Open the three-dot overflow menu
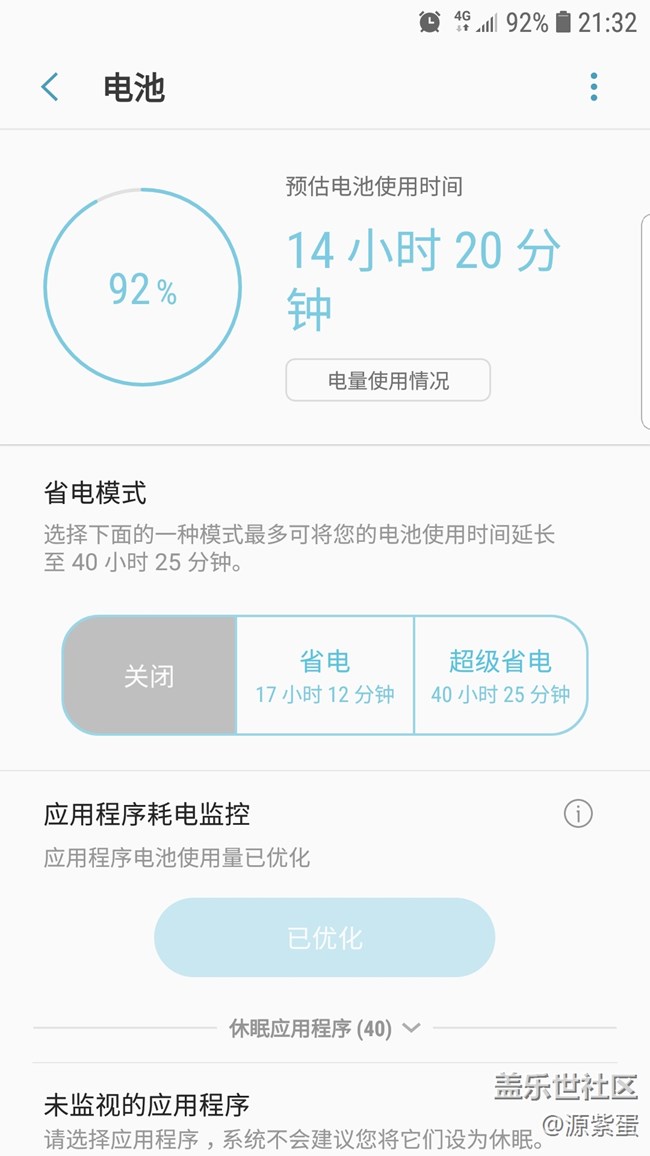Screen dimensions: 650x1156 pos(593,87)
